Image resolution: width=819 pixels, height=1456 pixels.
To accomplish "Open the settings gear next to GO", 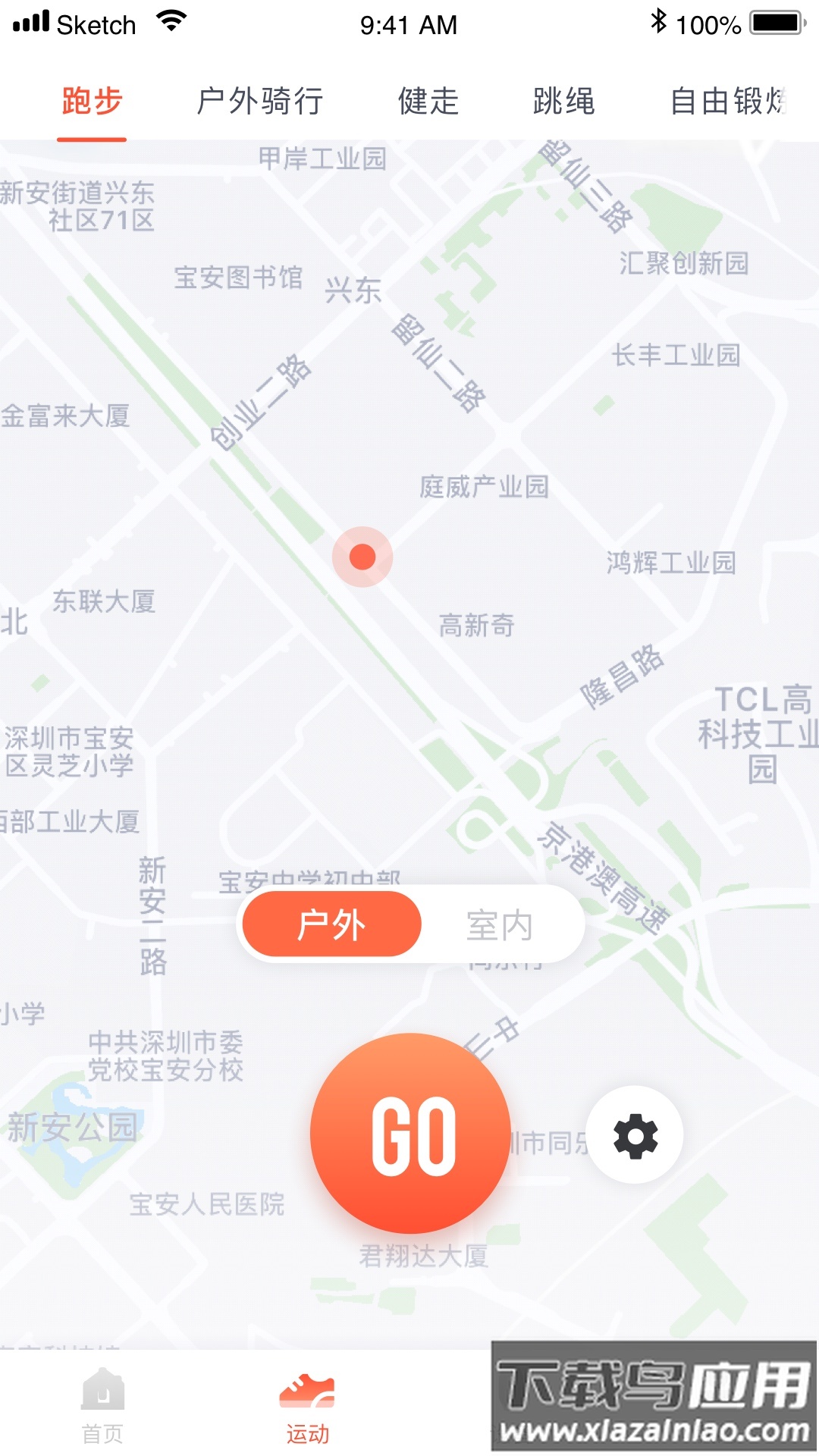I will pyautogui.click(x=637, y=1133).
